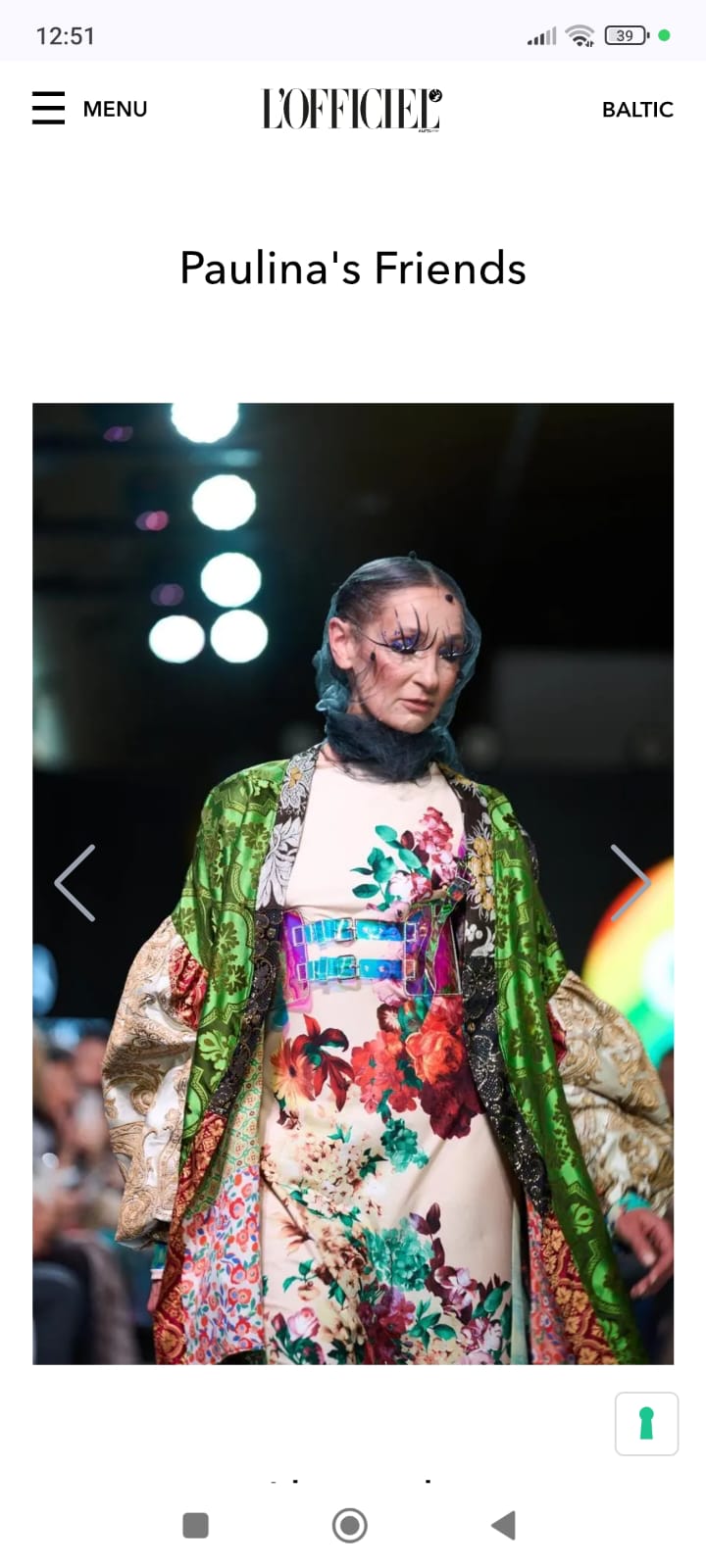706x1568 pixels.
Task: Open the green keyhole privacy button
Action: point(646,1423)
